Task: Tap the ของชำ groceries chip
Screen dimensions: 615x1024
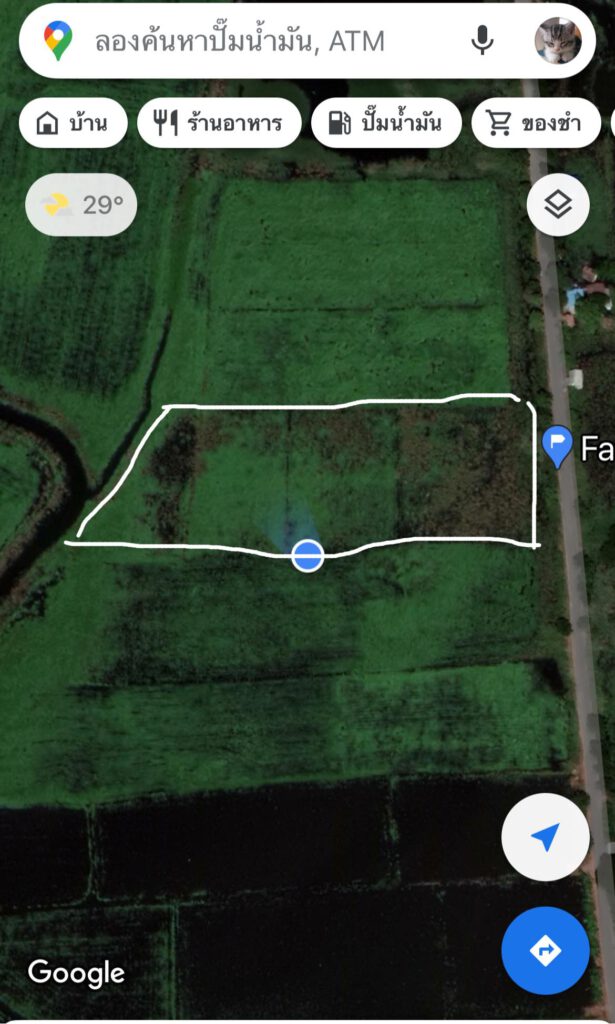Action: click(x=536, y=123)
